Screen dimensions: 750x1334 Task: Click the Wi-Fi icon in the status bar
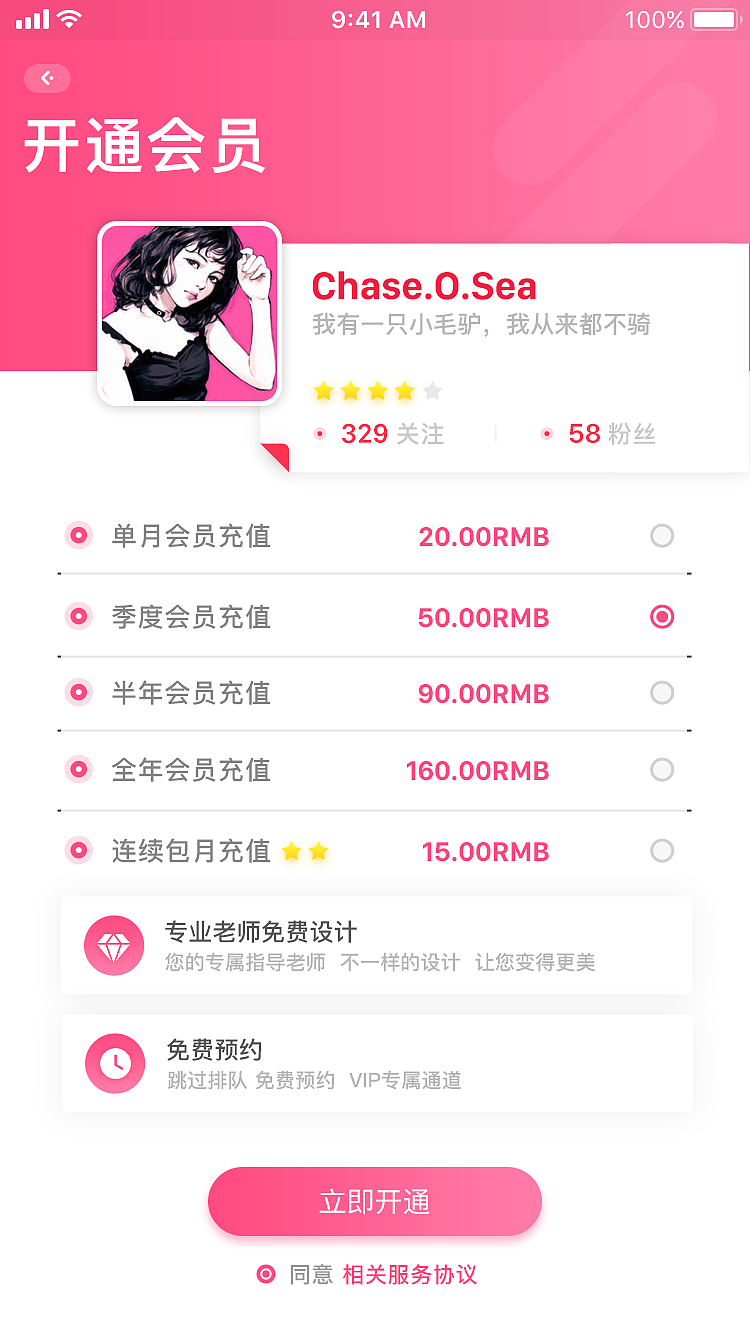click(70, 17)
